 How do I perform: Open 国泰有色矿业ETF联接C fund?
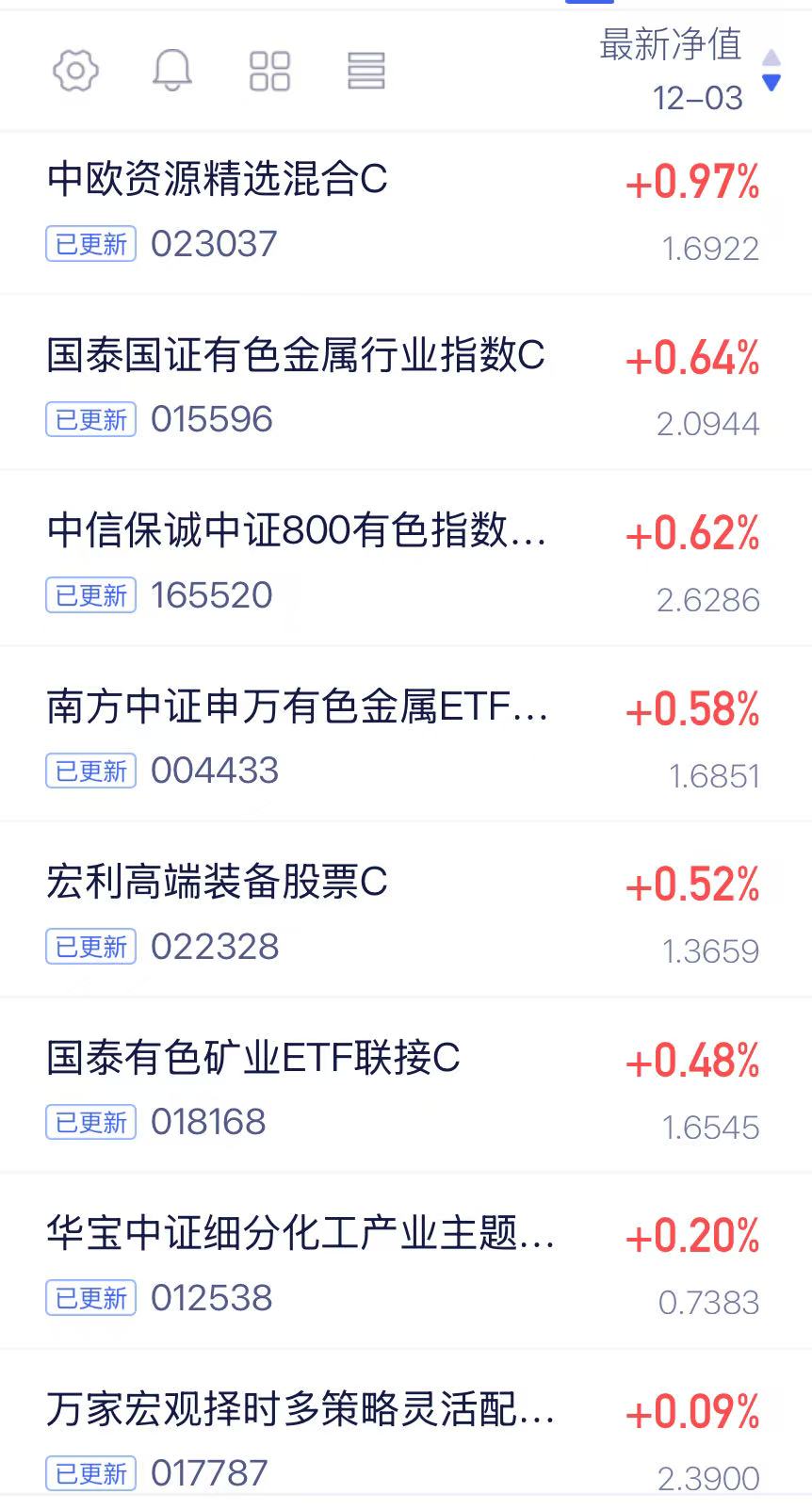(253, 1058)
